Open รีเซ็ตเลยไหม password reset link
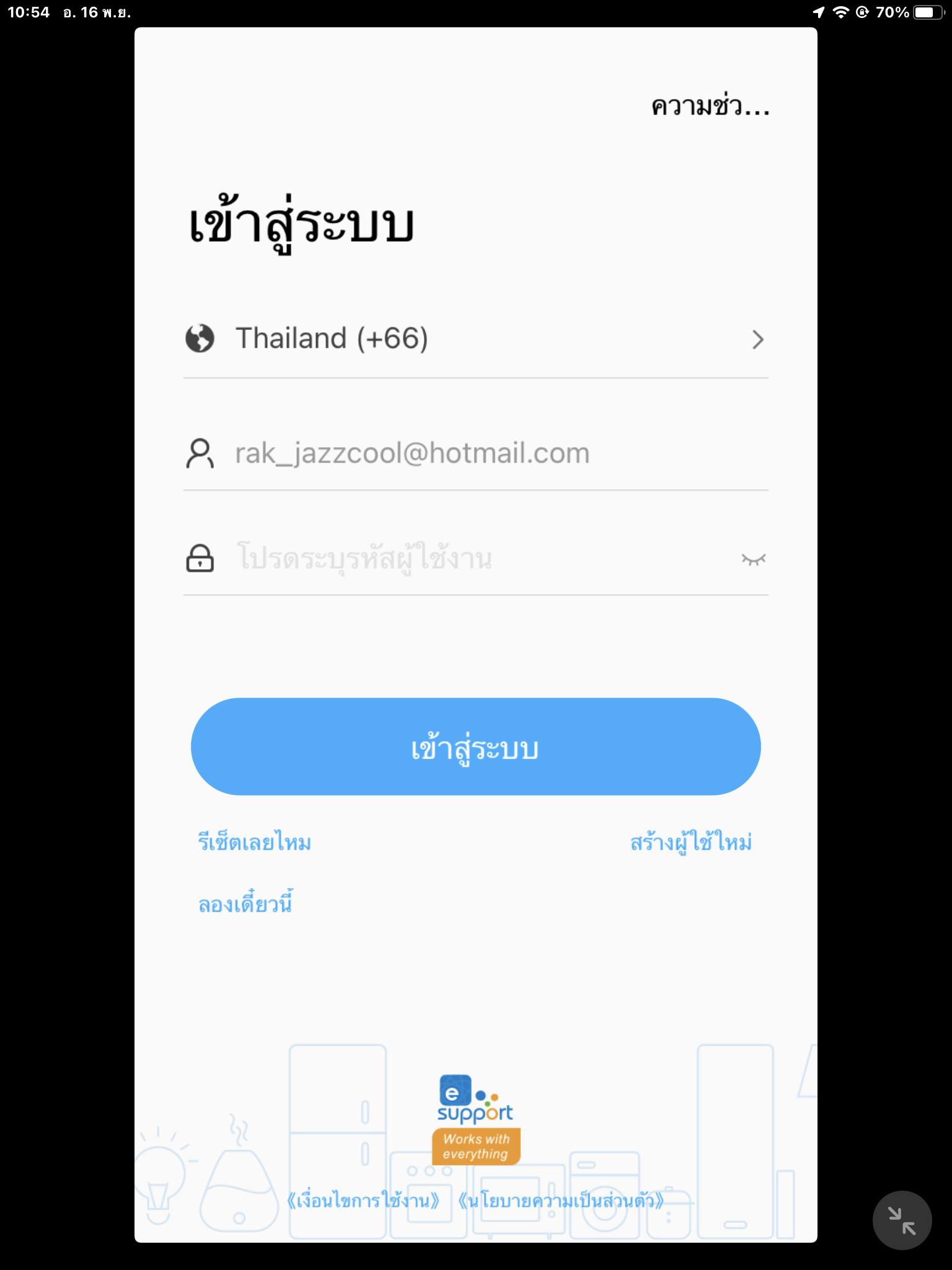Screen dimensions: 952x1270 pyautogui.click(x=254, y=843)
